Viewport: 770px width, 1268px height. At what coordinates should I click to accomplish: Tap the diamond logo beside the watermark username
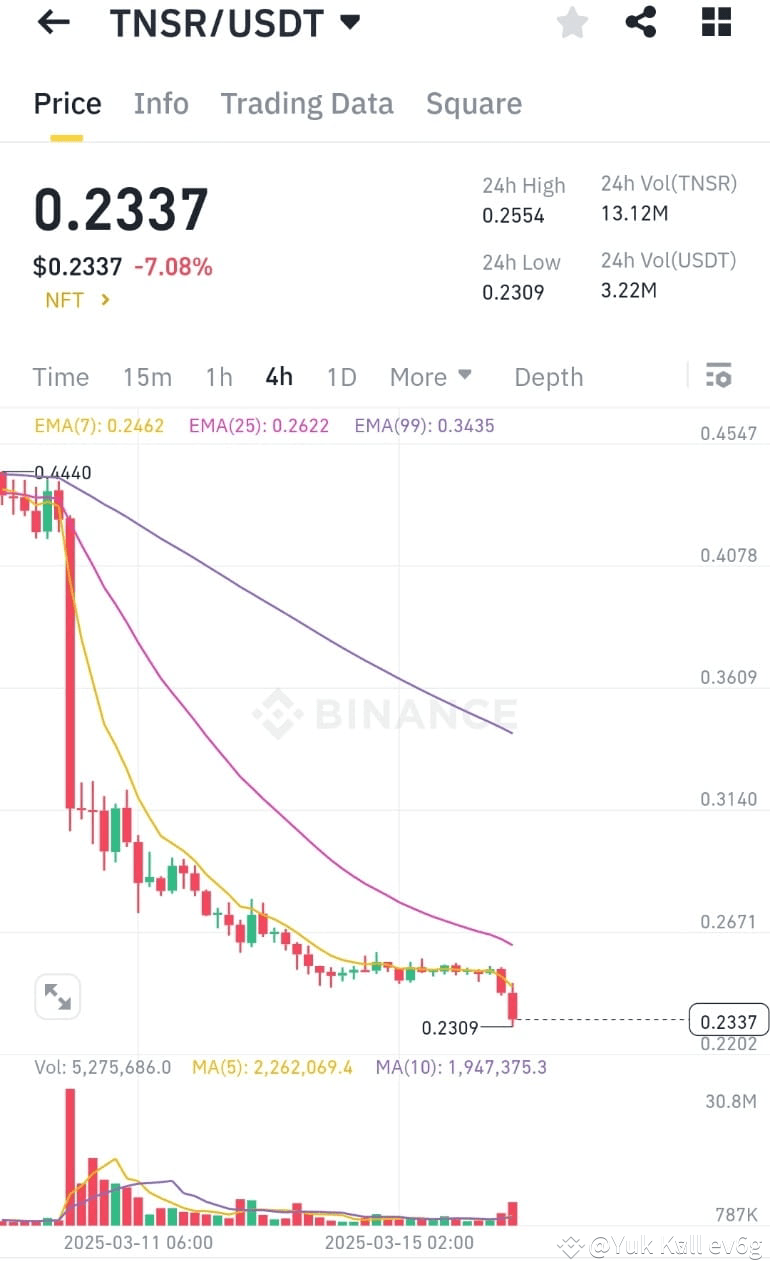[570, 1246]
